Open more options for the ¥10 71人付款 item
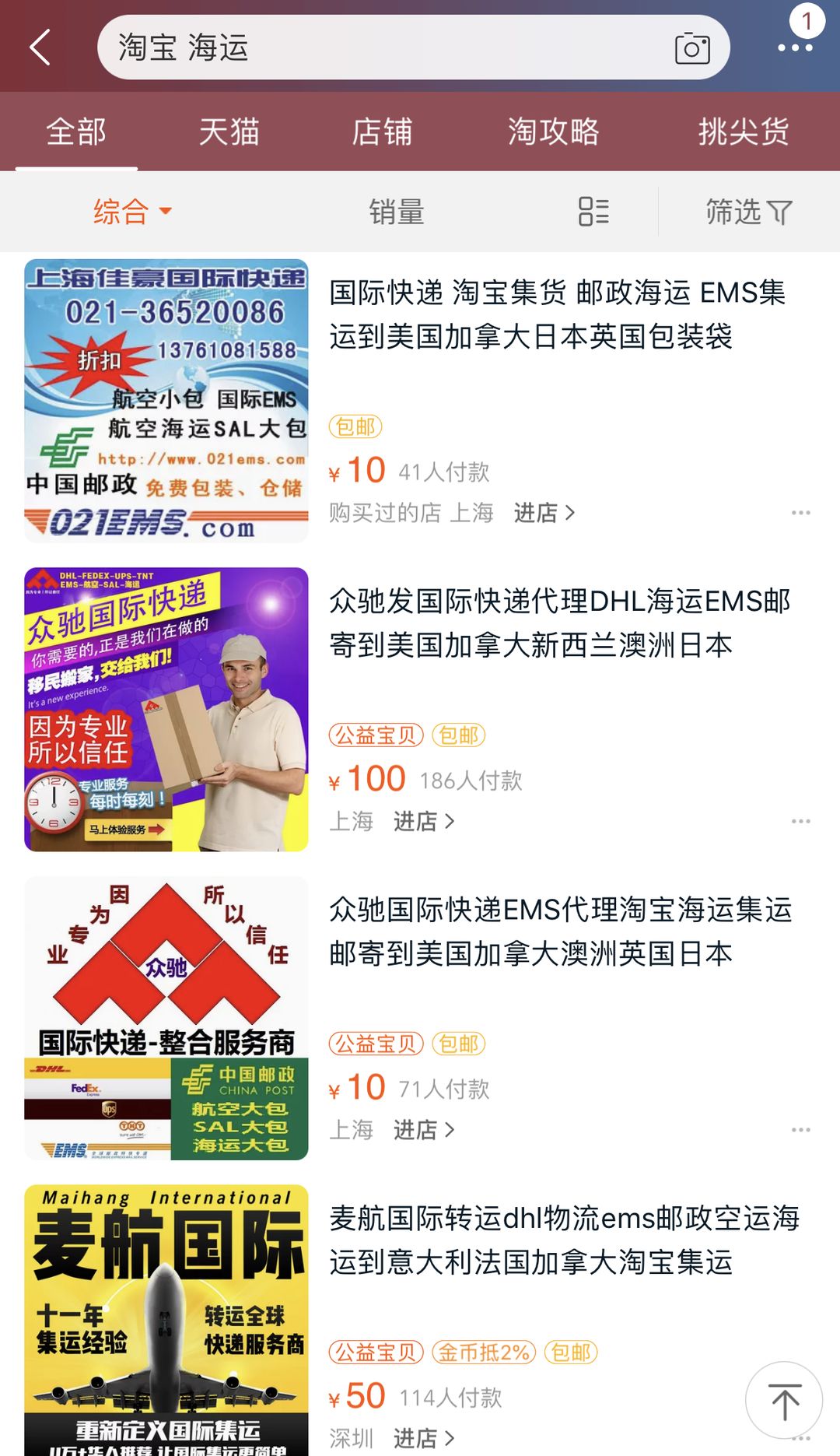Viewport: 840px width, 1456px height. [801, 1129]
